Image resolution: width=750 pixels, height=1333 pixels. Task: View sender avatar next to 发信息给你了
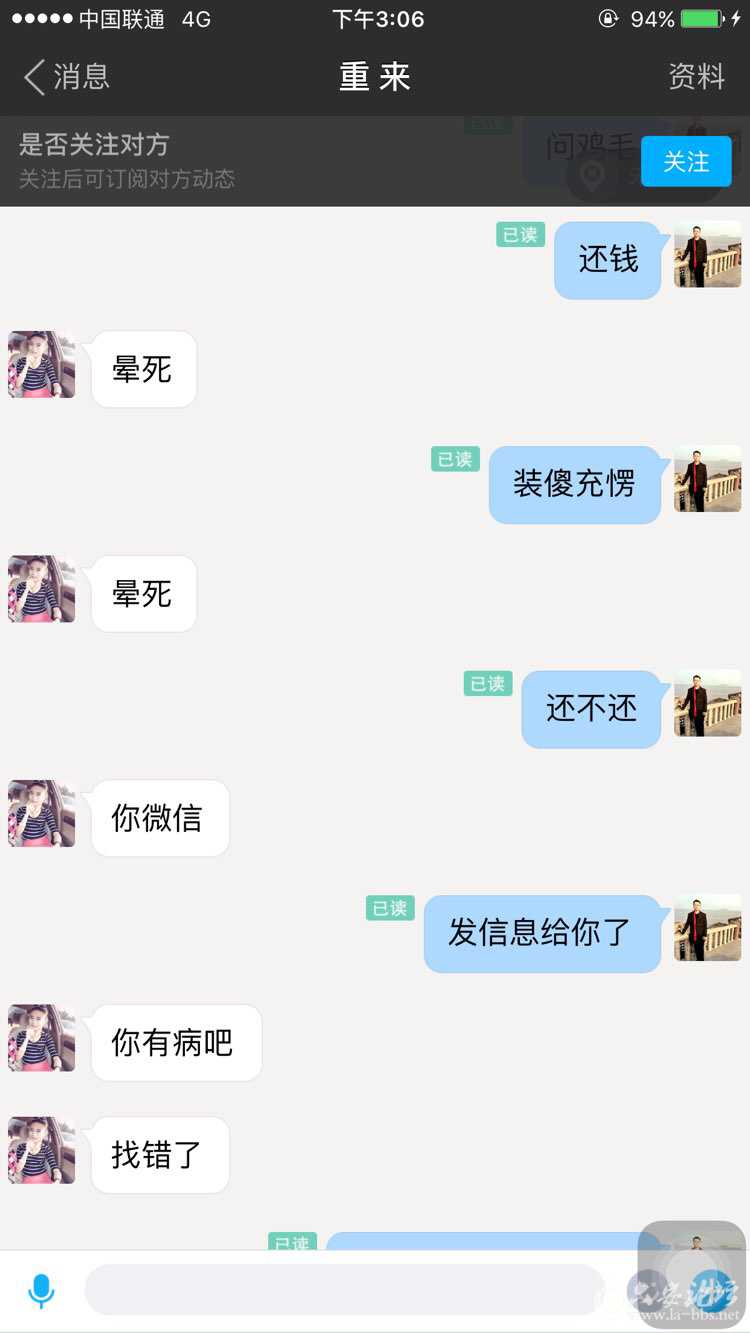(708, 928)
